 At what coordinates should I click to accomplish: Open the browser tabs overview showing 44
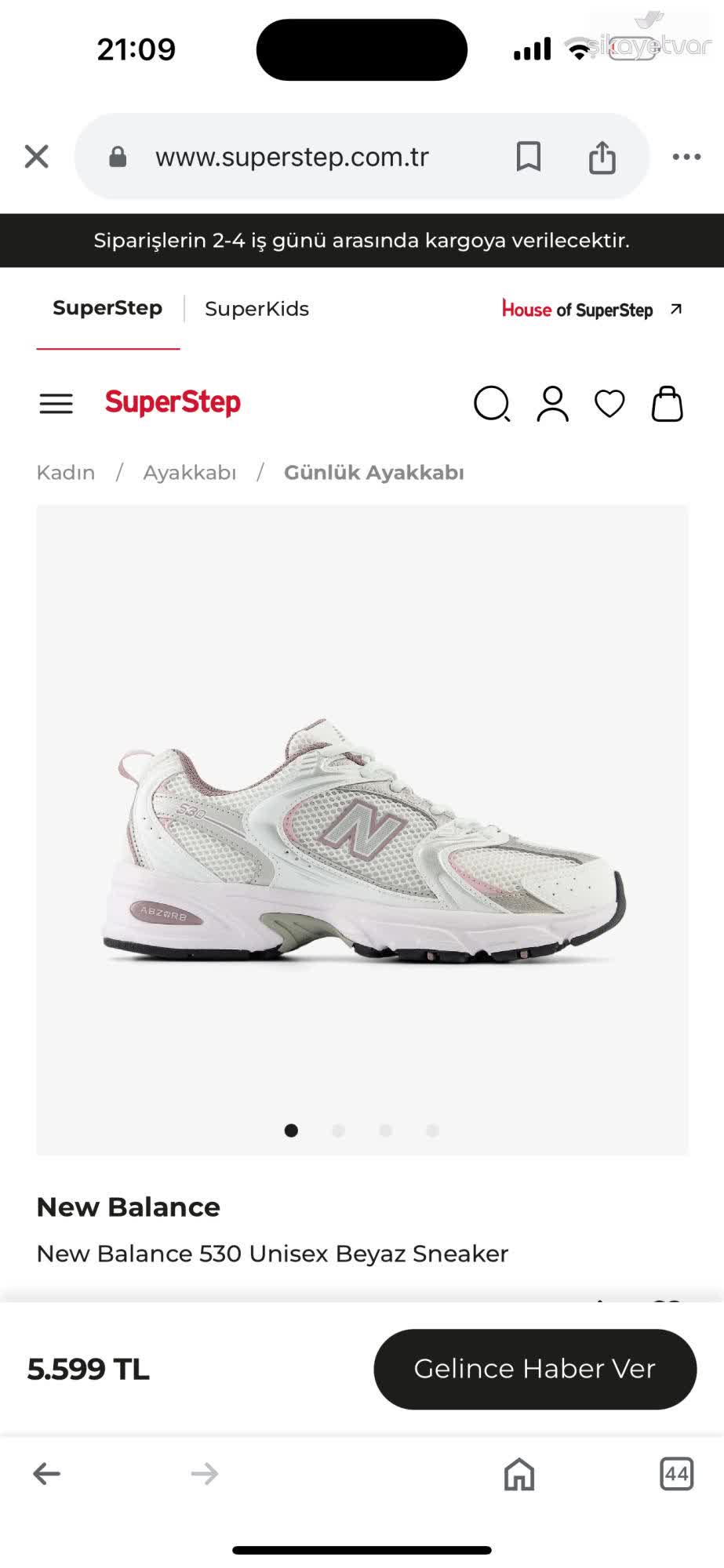click(678, 1475)
